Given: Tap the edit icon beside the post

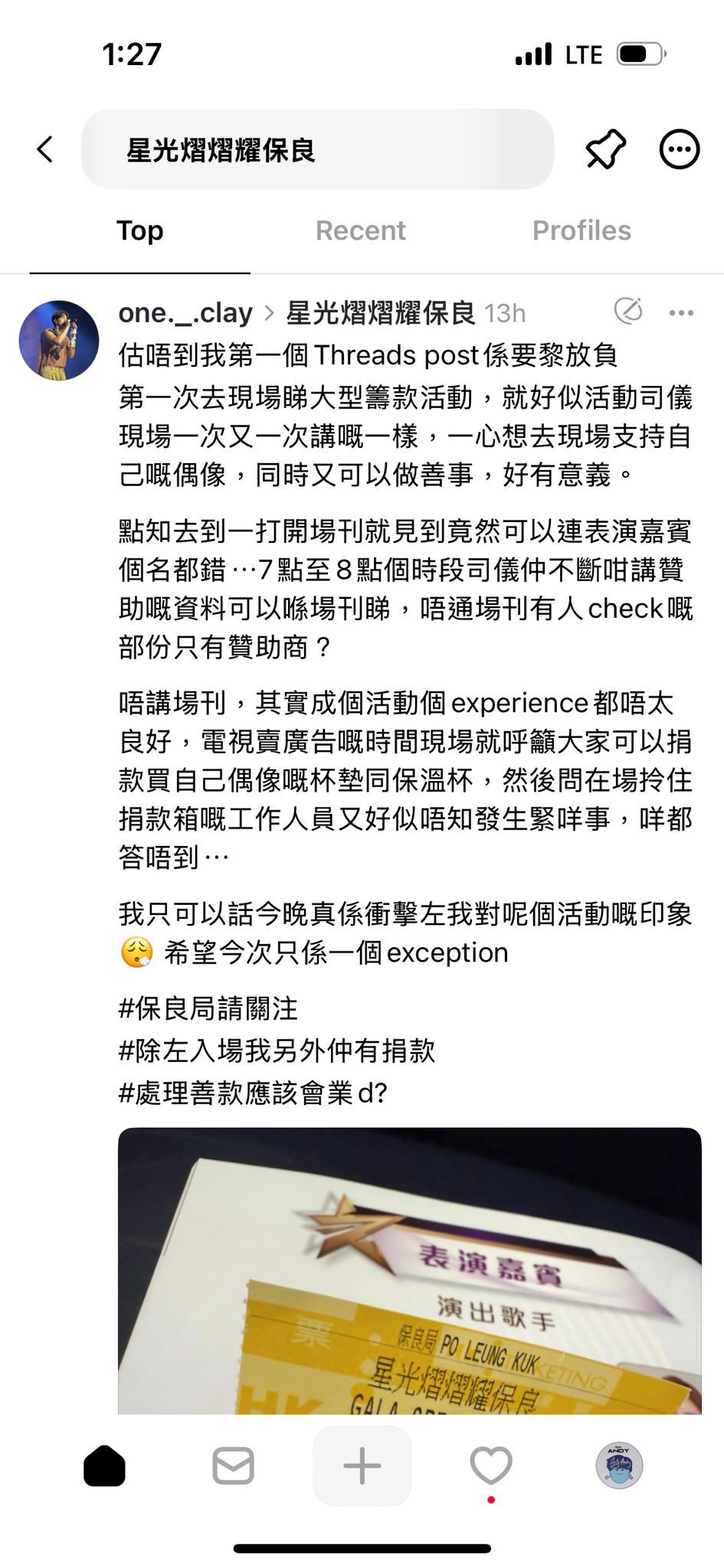Looking at the screenshot, I should click(x=628, y=311).
